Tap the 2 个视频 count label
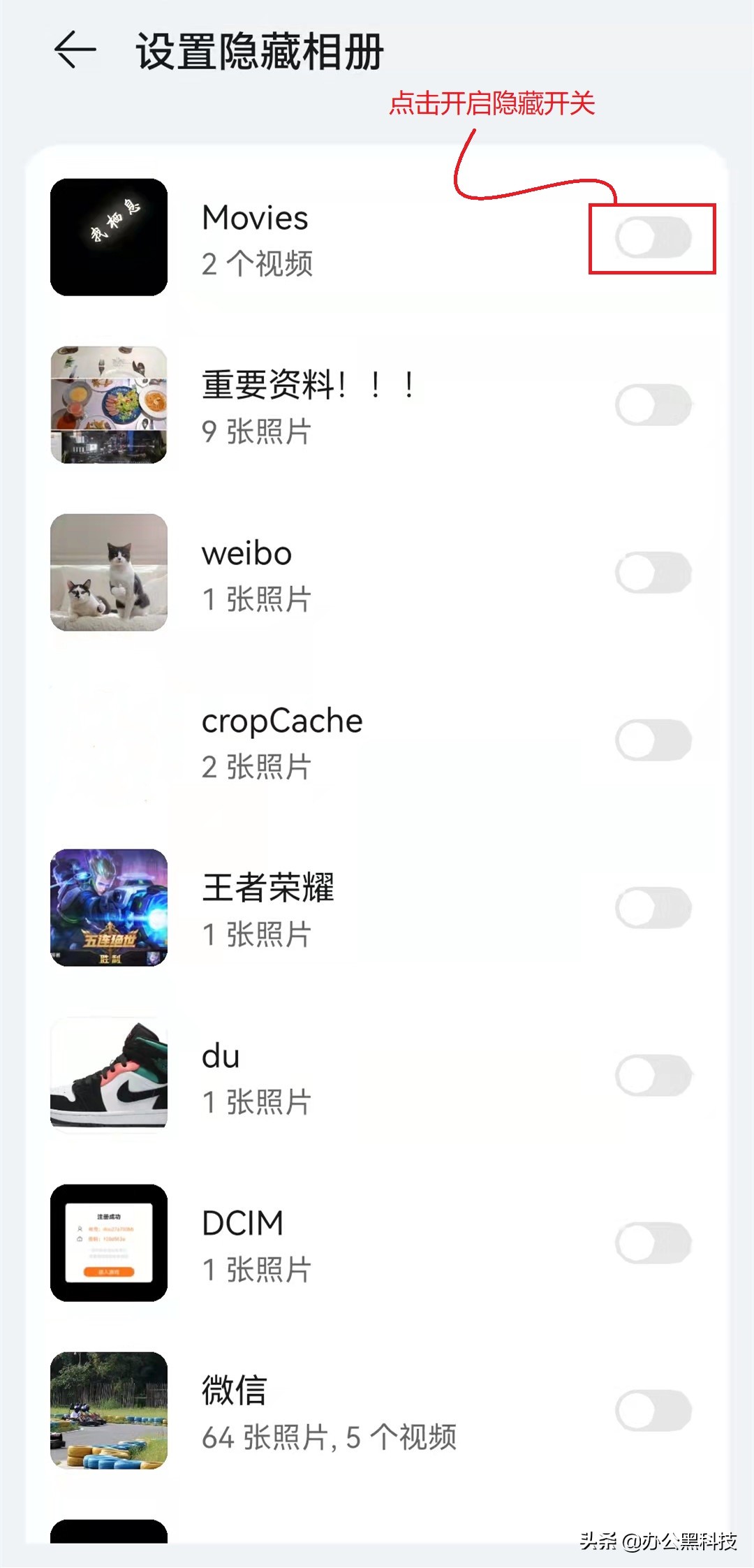Image resolution: width=754 pixels, height=1568 pixels. click(255, 262)
